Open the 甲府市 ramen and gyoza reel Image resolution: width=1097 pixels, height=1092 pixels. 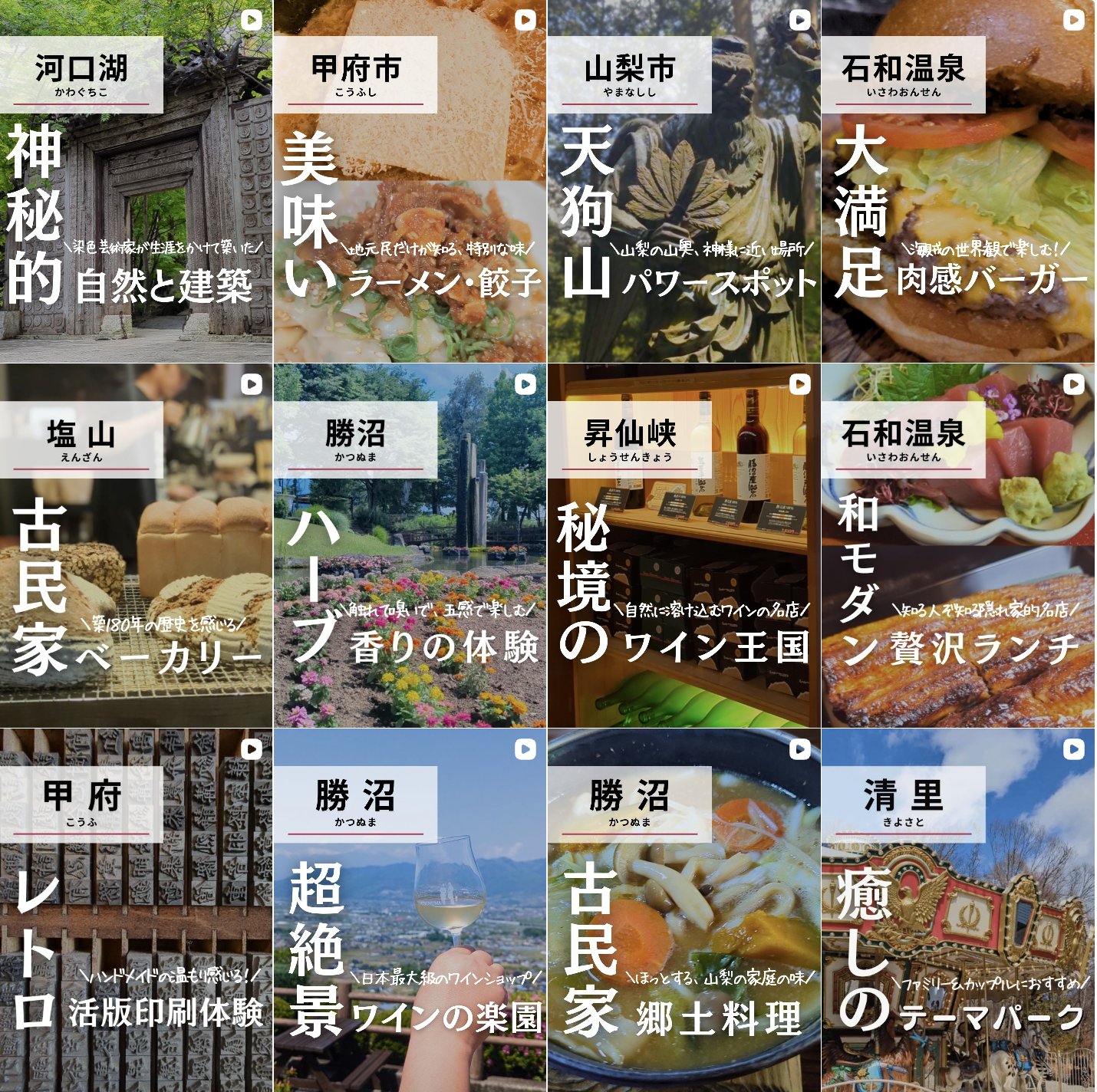click(410, 182)
